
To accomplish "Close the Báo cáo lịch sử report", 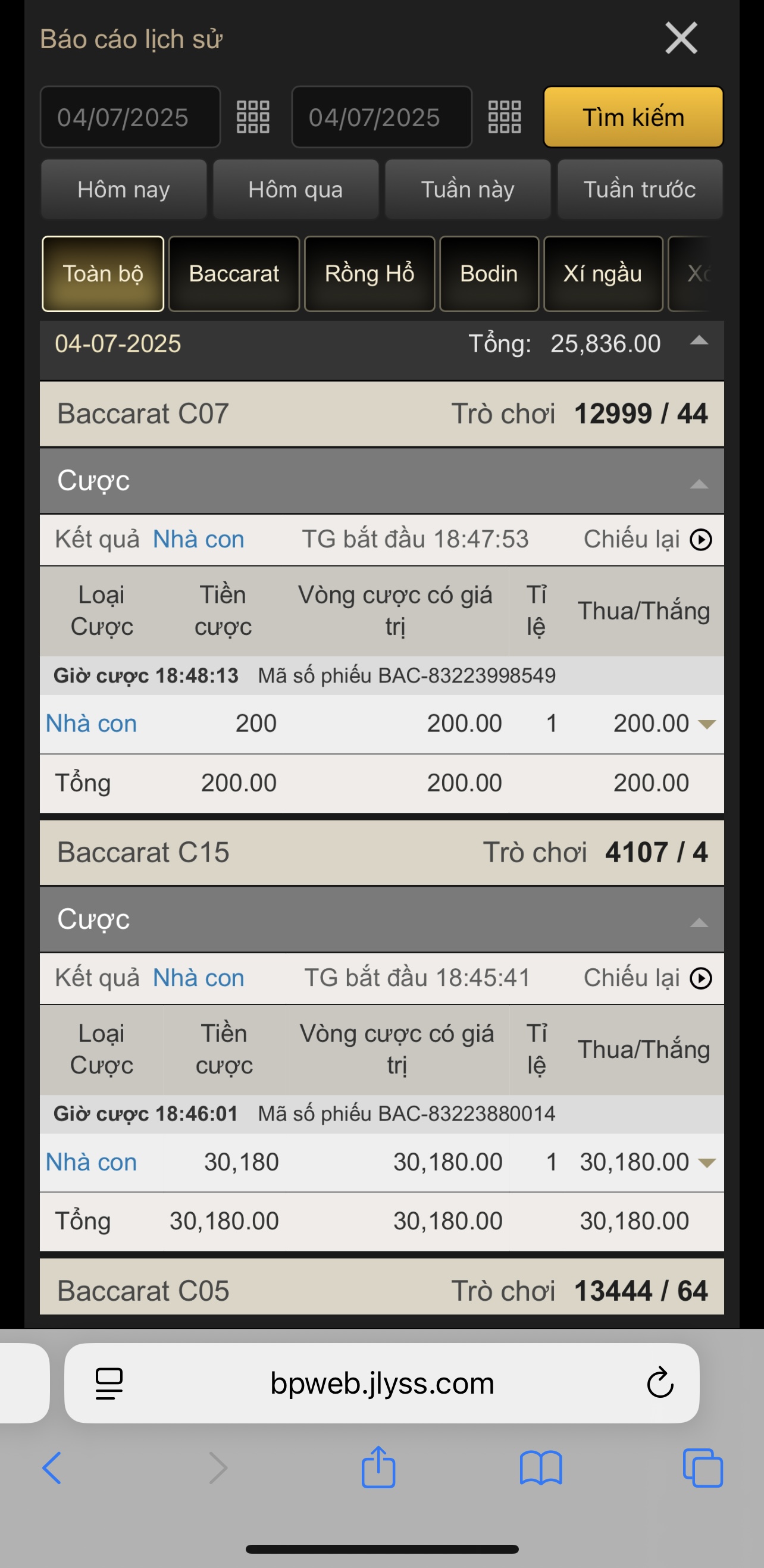I will click(x=681, y=38).
